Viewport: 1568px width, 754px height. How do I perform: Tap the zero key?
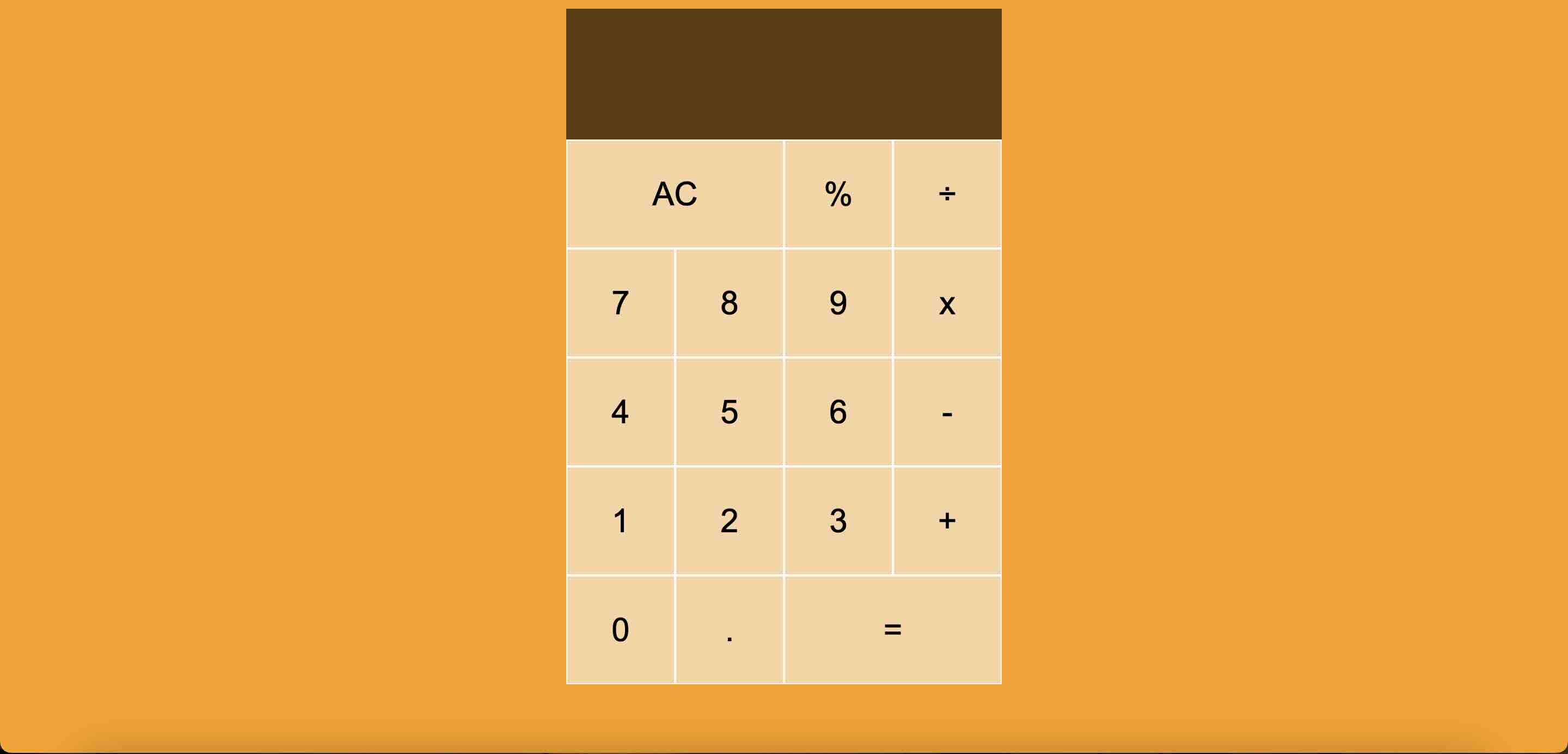coord(620,630)
